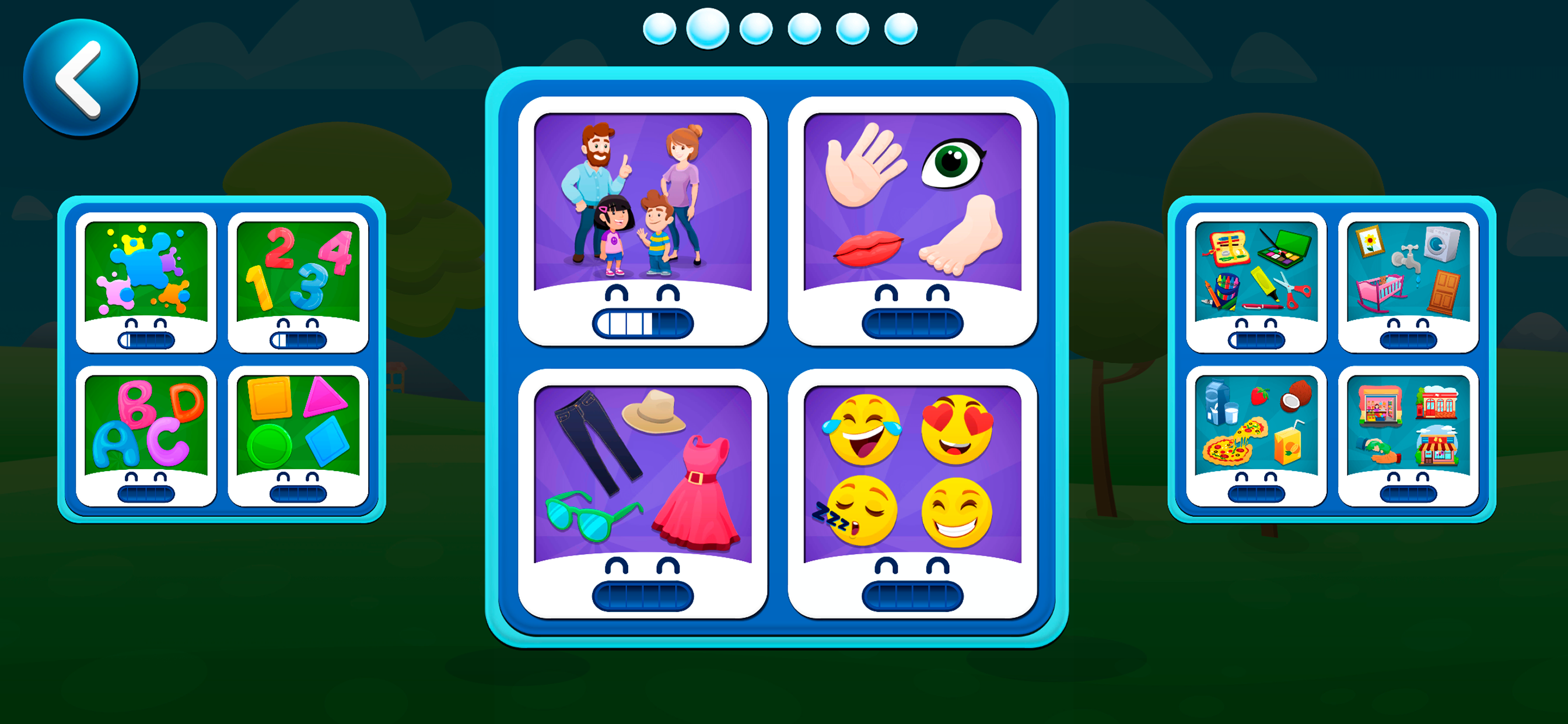
Task: Open the clothes category with dress
Action: coord(642,493)
